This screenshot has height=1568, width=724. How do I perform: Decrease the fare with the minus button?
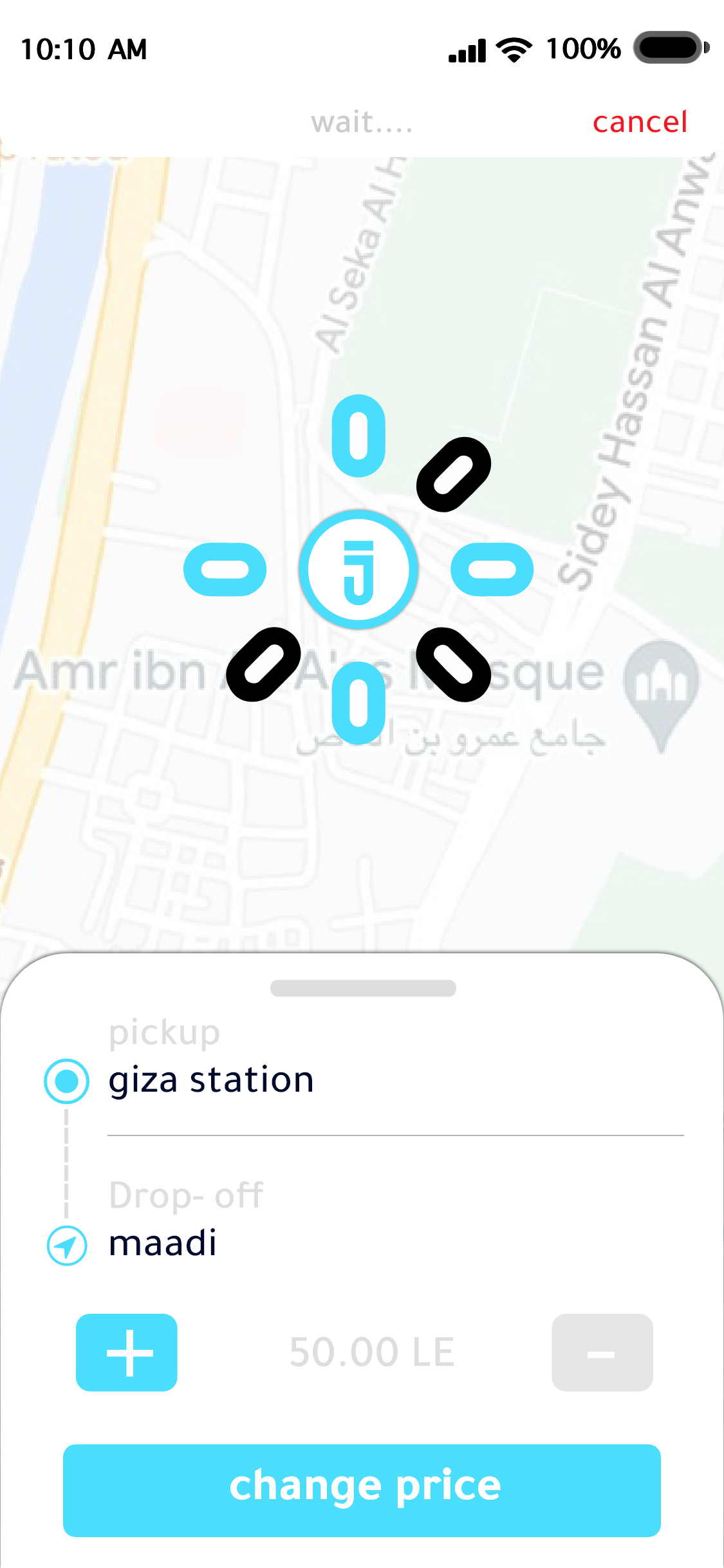(602, 1352)
